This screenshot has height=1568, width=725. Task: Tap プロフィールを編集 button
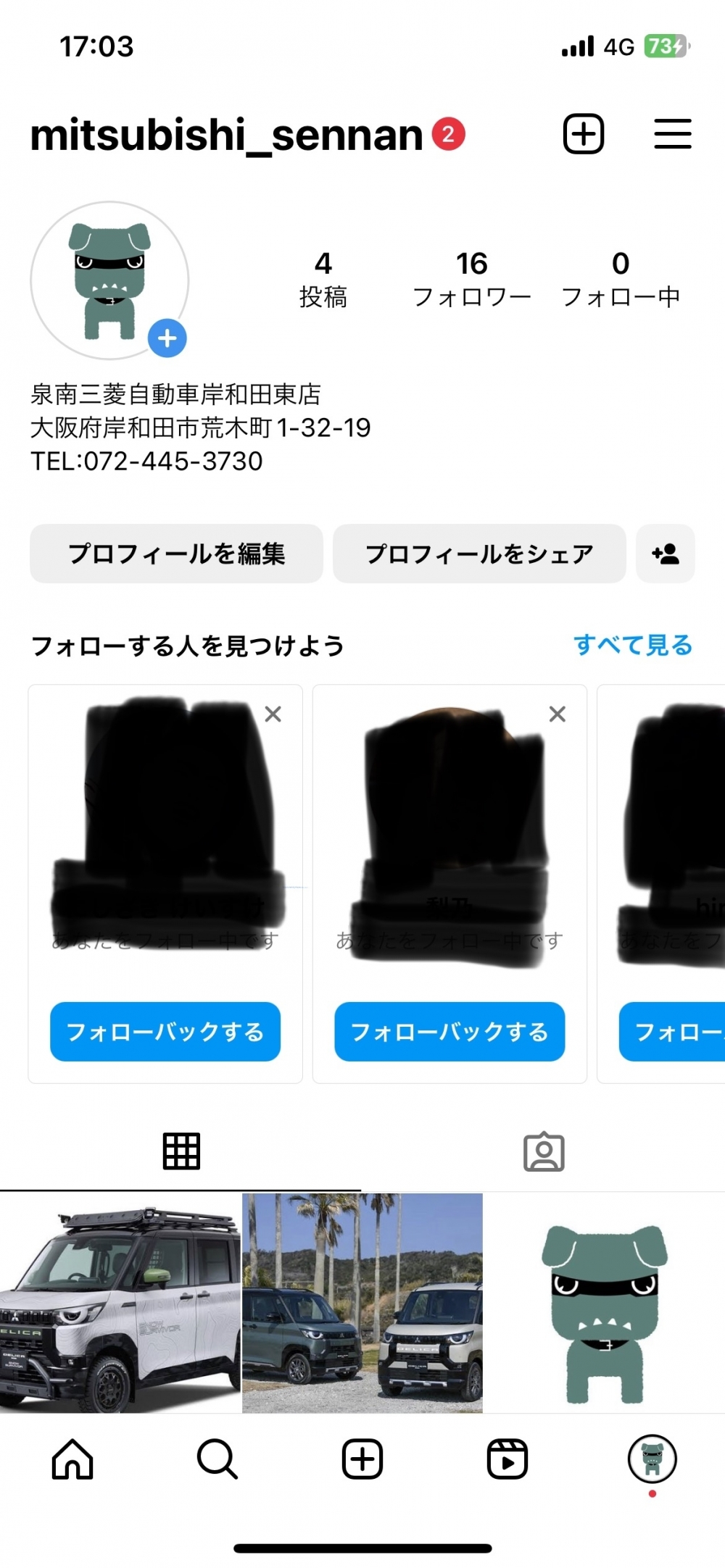coord(176,554)
